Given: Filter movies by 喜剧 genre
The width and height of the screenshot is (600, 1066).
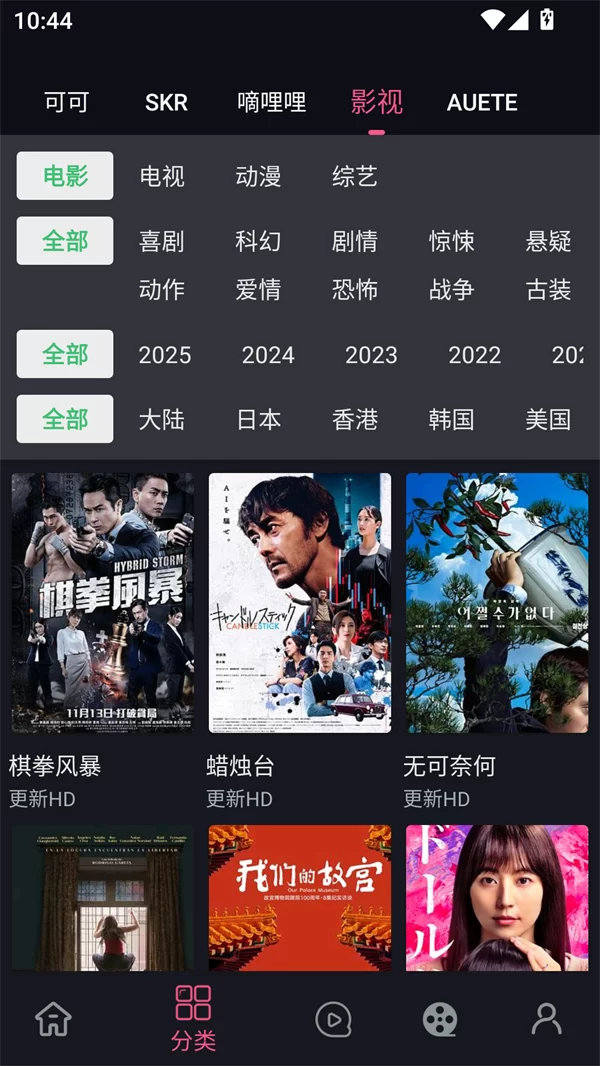Looking at the screenshot, I should coord(162,241).
